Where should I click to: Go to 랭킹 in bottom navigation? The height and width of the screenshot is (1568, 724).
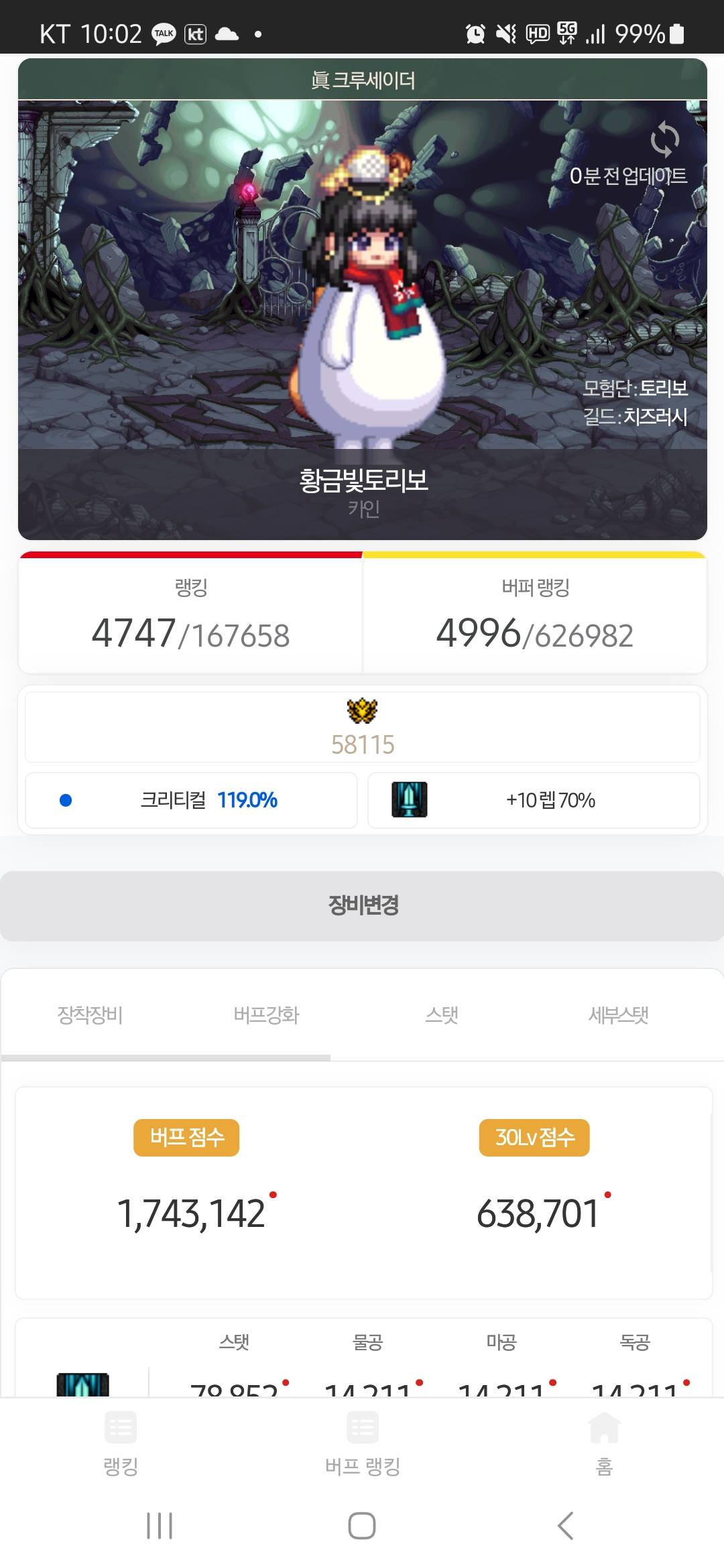(121, 1443)
